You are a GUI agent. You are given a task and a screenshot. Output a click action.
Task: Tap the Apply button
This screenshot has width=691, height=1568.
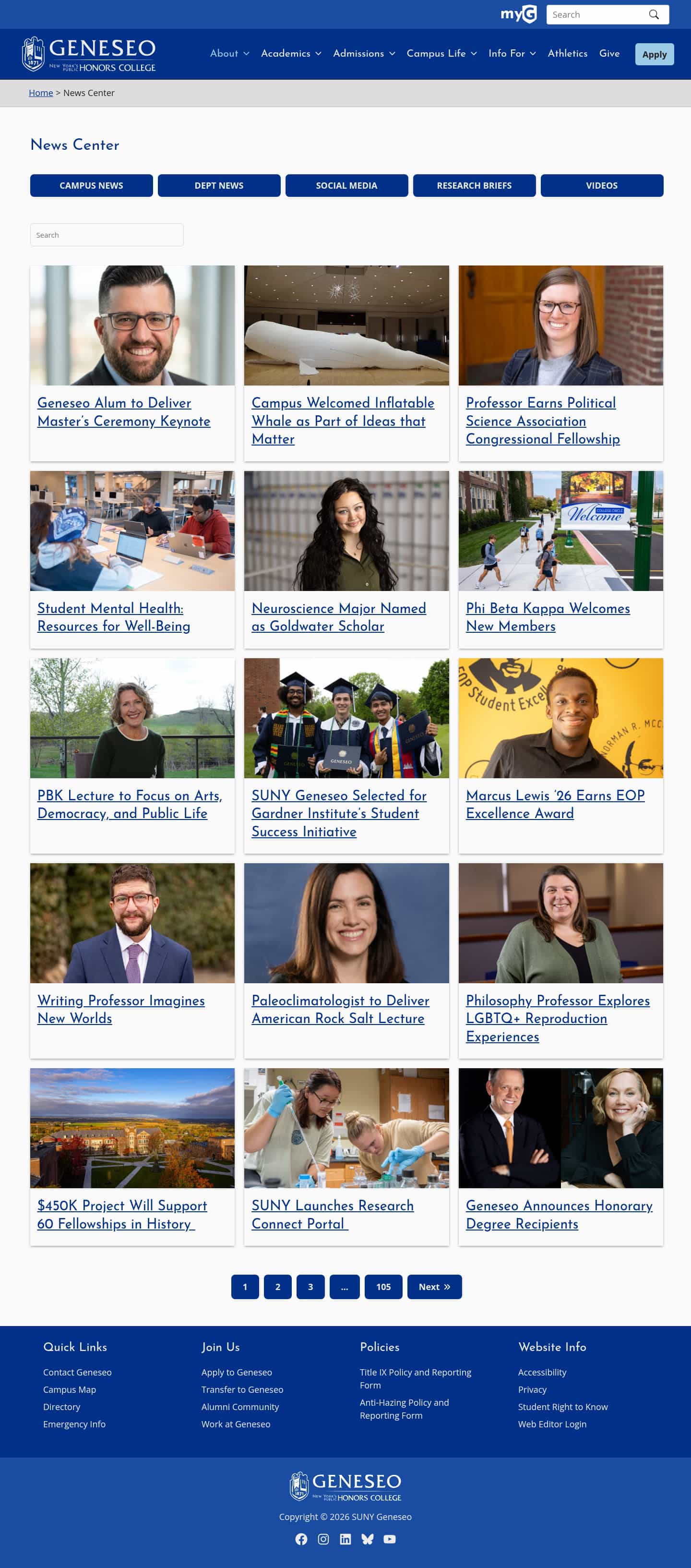pos(654,54)
